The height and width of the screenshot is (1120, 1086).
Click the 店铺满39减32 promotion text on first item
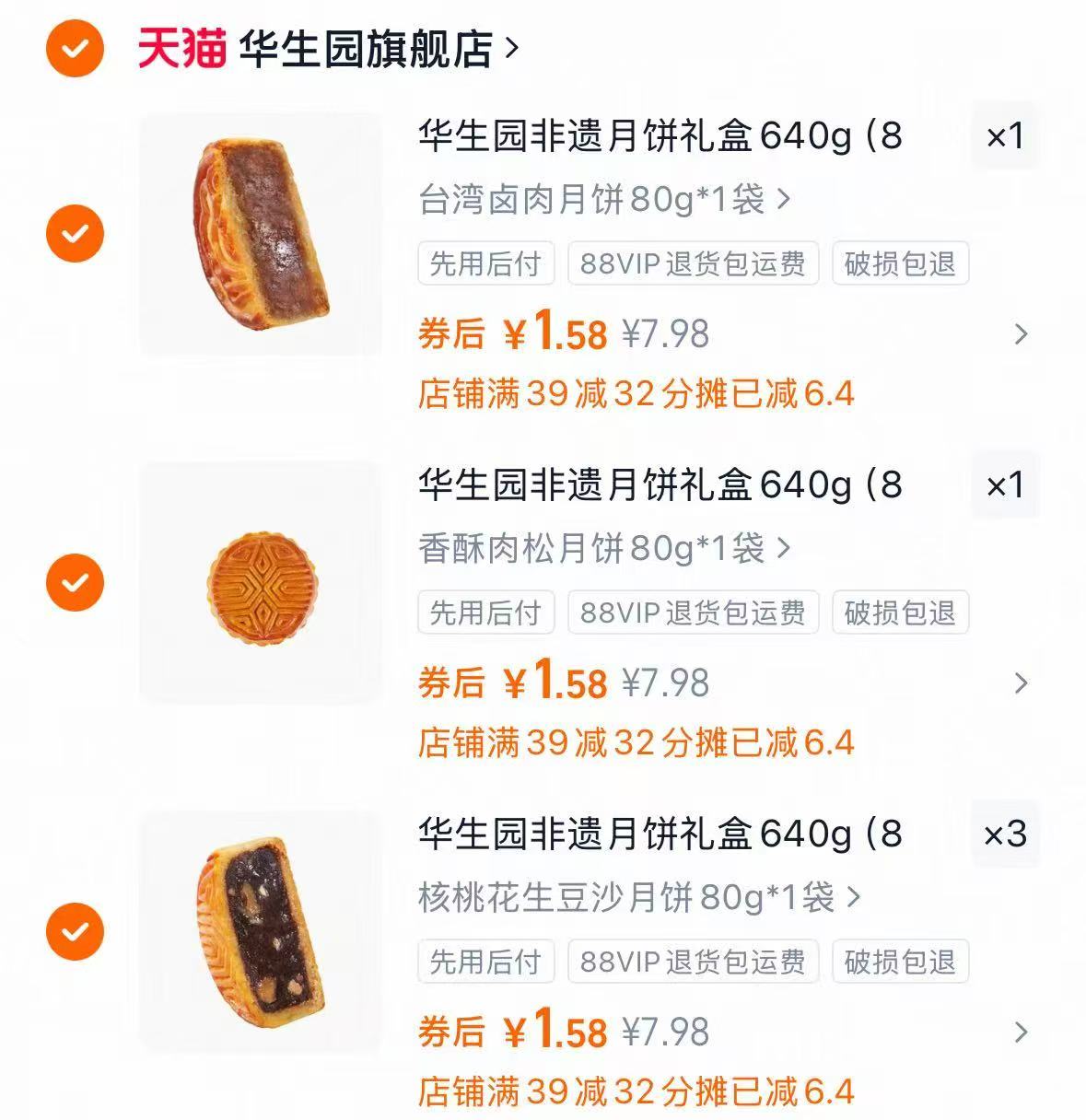click(636, 394)
